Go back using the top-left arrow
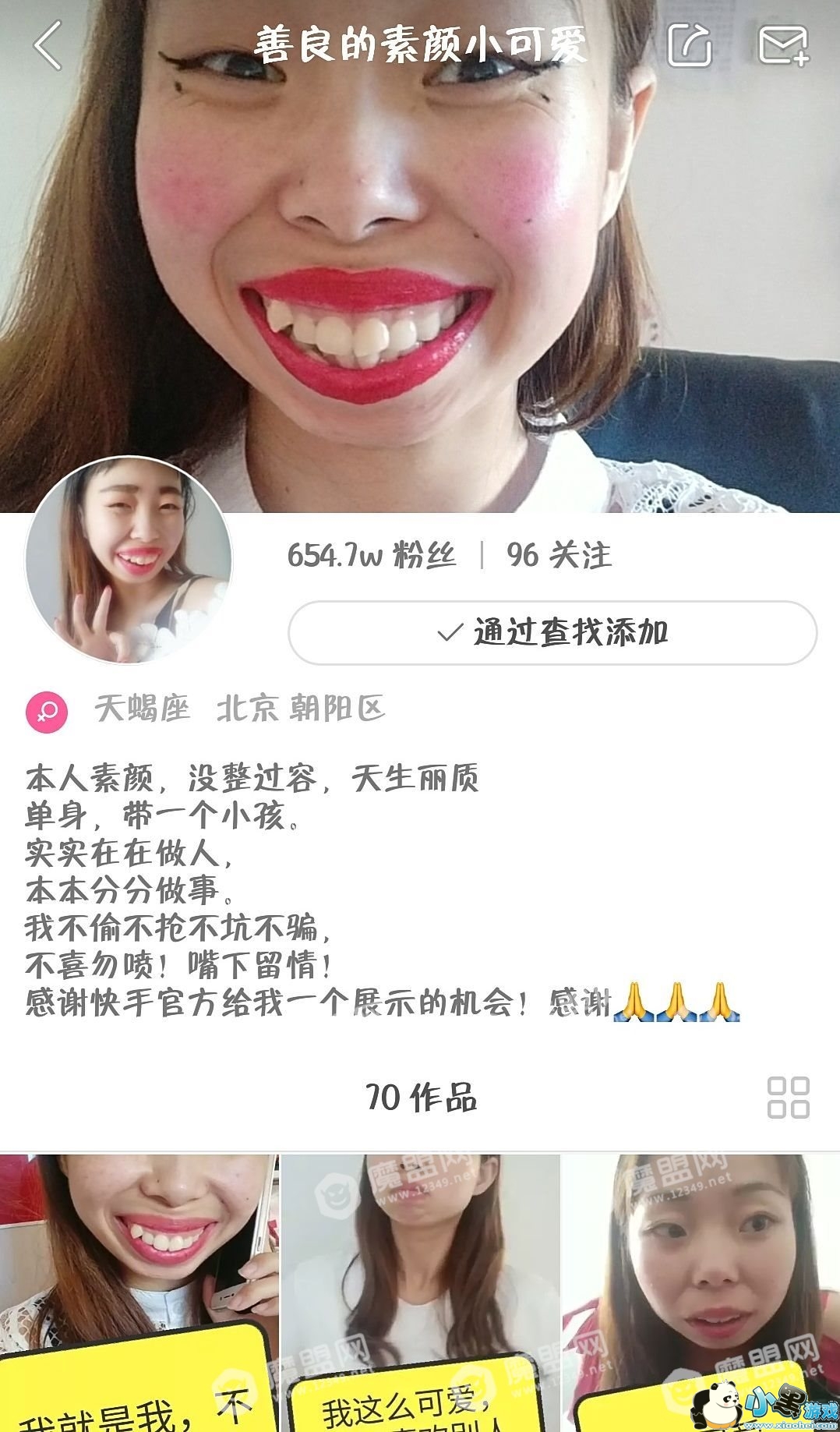This screenshot has height=1432, width=840. point(48,45)
